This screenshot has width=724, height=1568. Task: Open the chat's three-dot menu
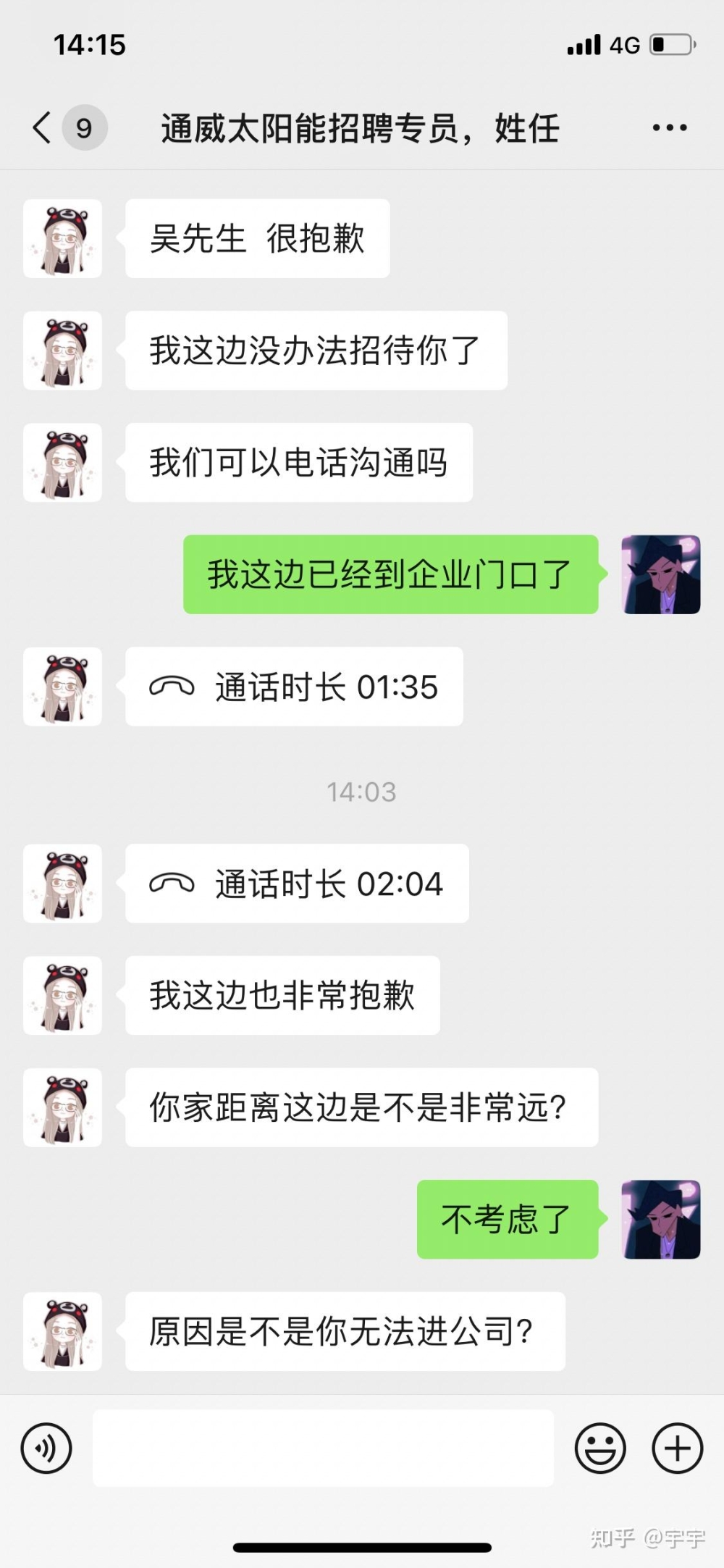[669, 128]
